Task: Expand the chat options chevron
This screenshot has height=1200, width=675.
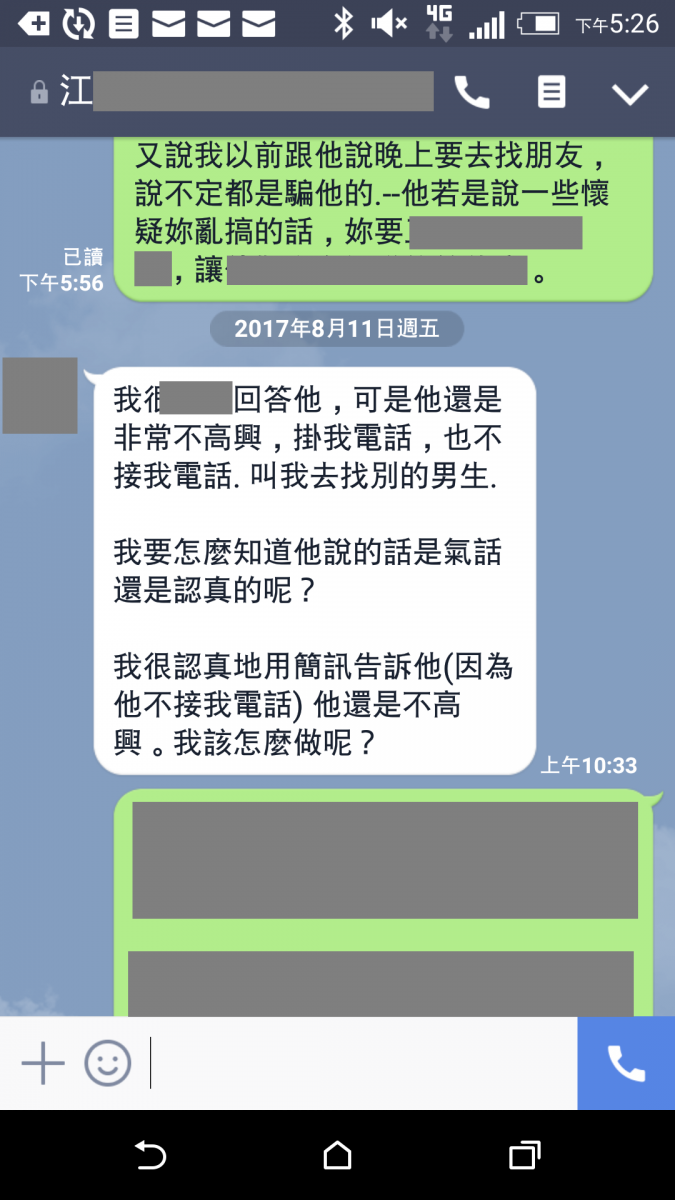Action: pyautogui.click(x=630, y=94)
